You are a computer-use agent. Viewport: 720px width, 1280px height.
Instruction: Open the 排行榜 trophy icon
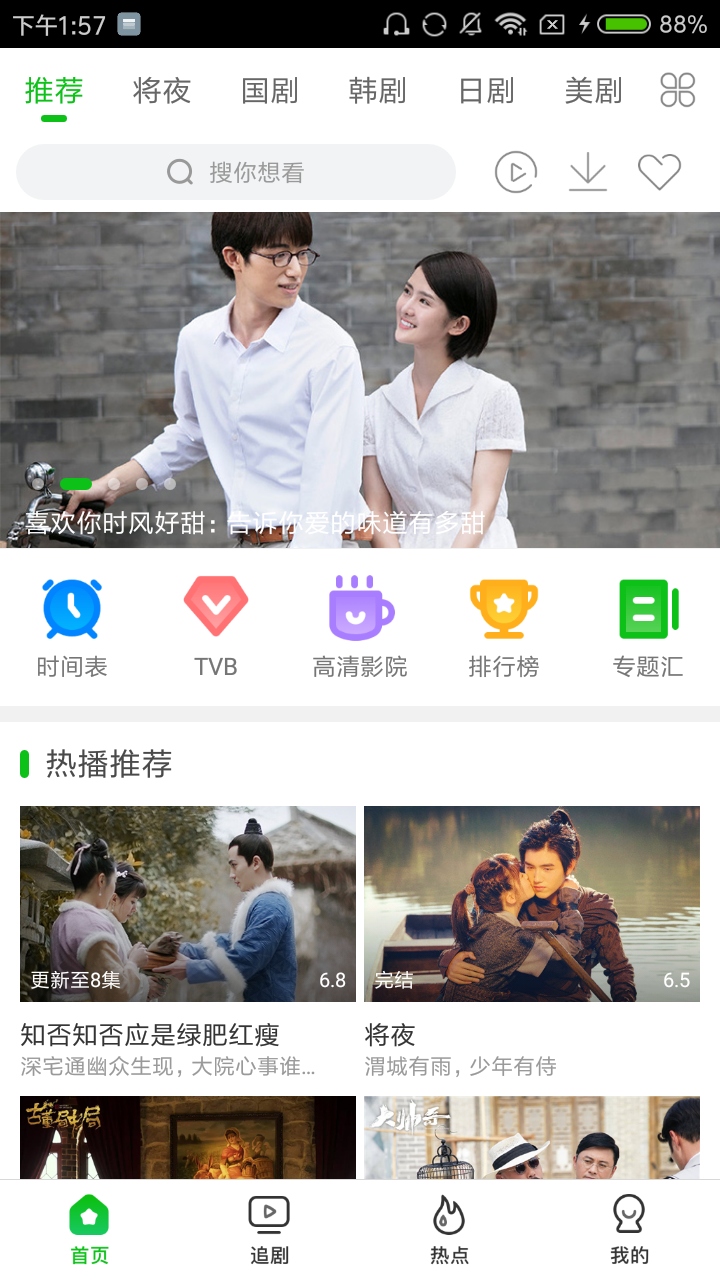click(x=504, y=608)
